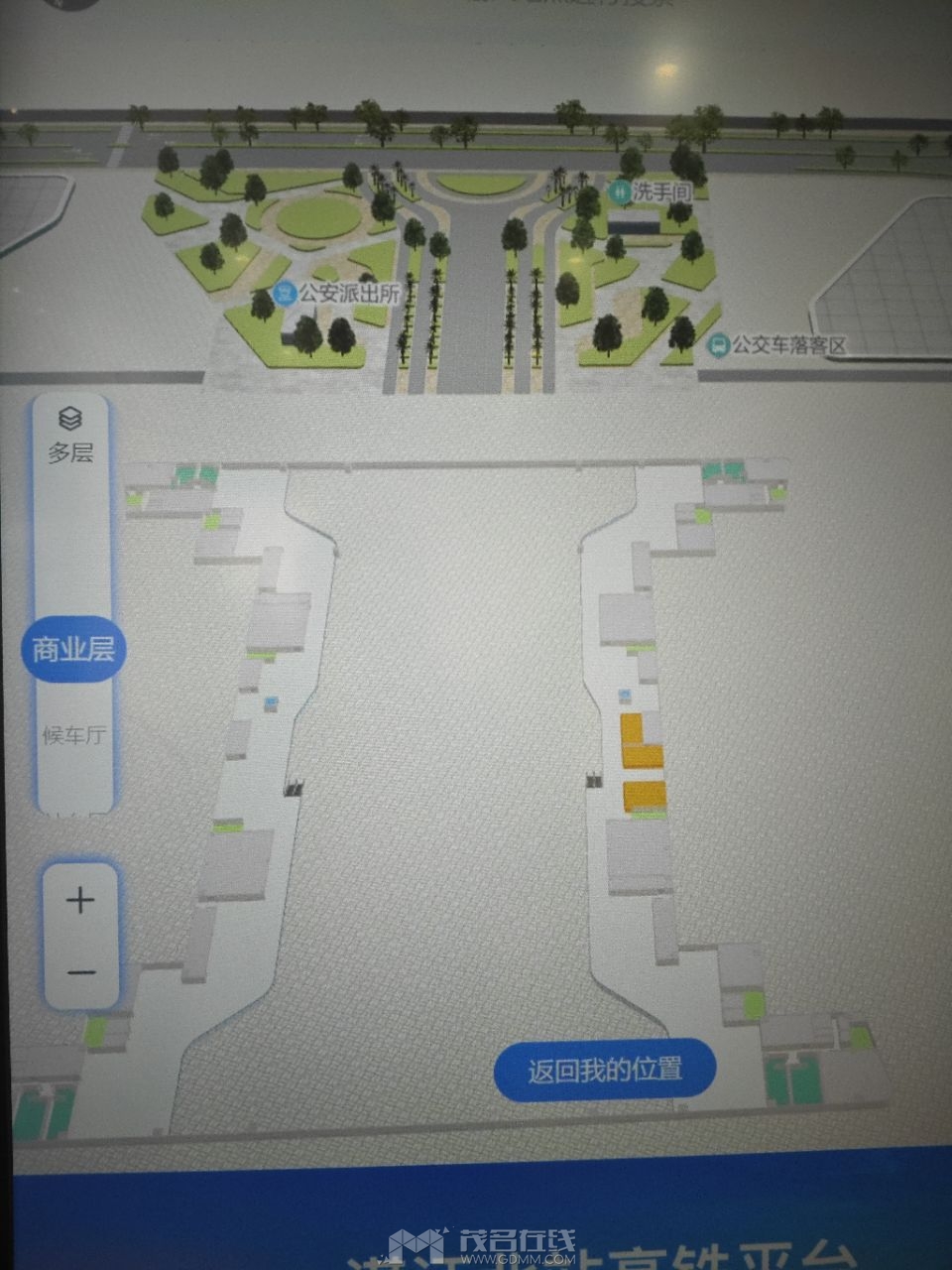952x1270 pixels.
Task: Select the 商业层 floor
Action: (73, 651)
